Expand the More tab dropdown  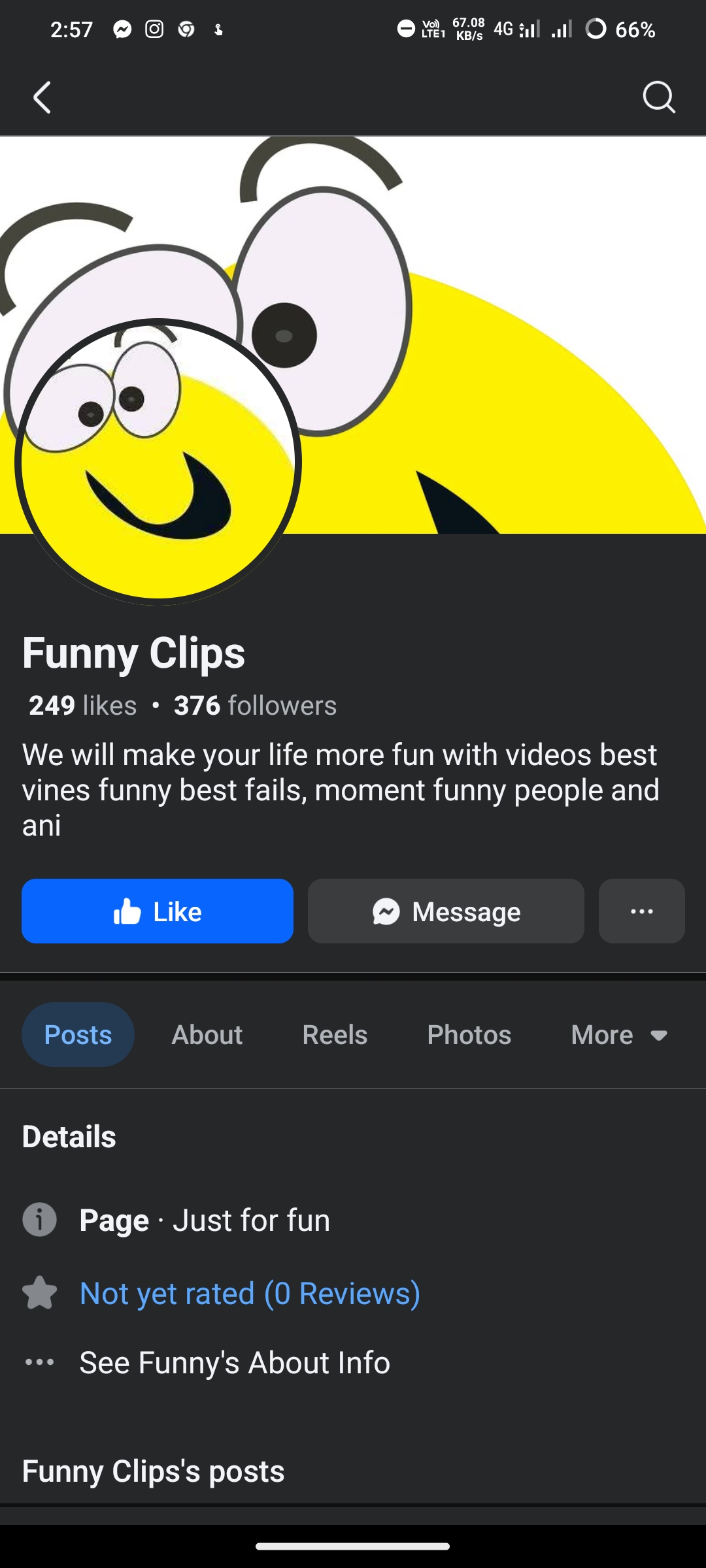pyautogui.click(x=618, y=1035)
